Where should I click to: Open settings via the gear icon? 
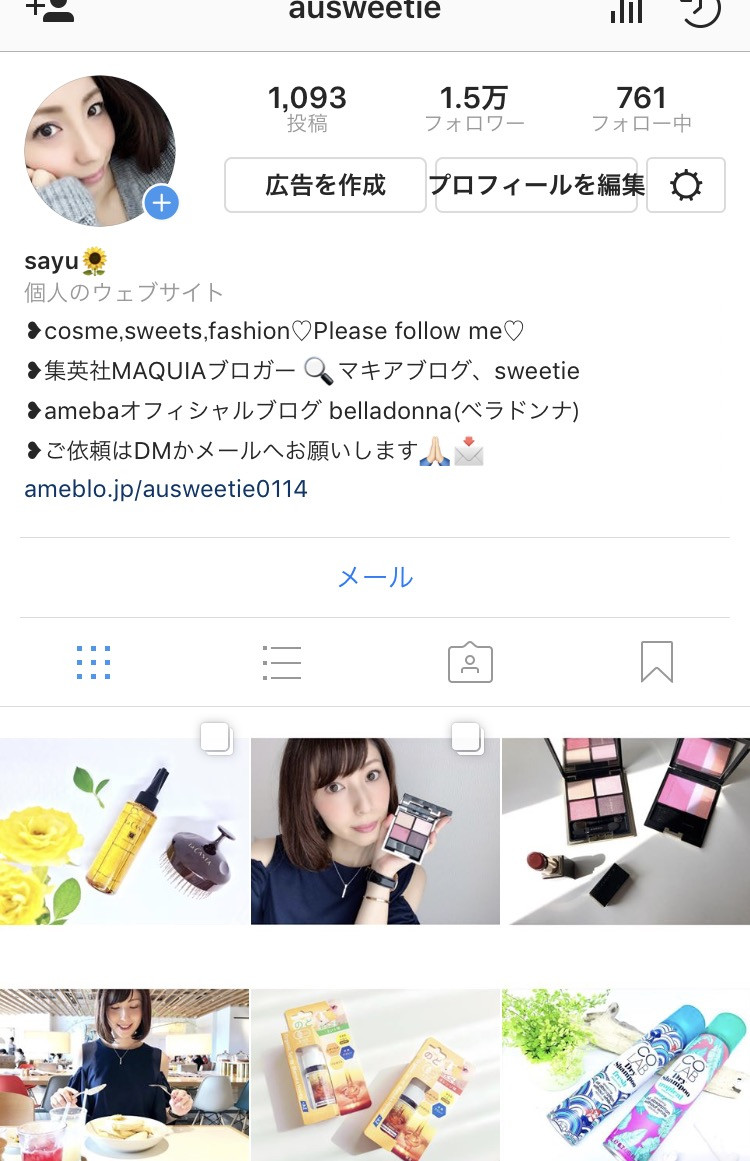686,185
